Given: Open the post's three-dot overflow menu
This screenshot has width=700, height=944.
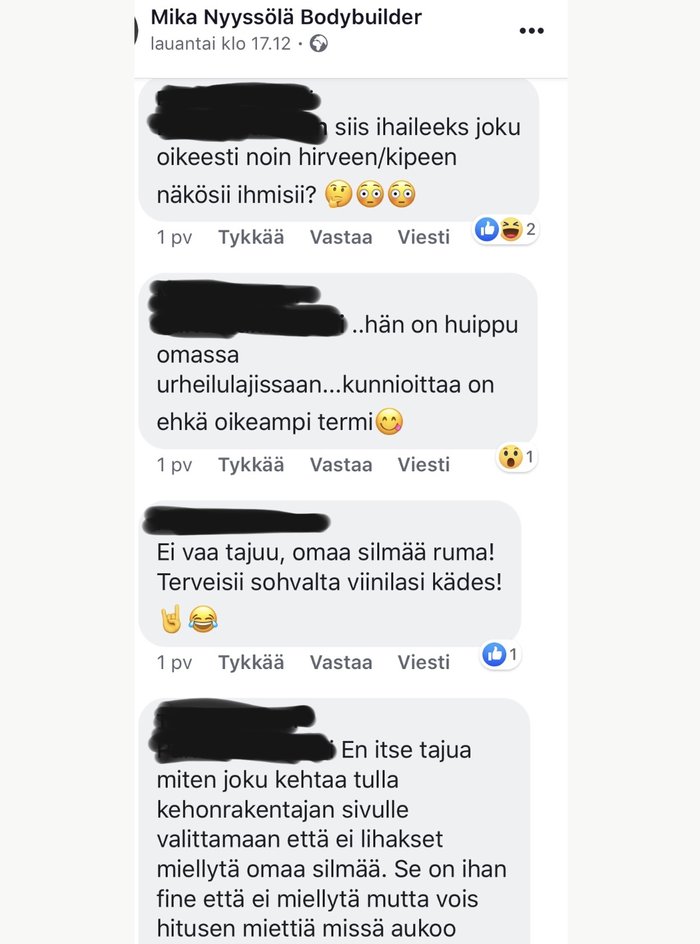Looking at the screenshot, I should (531, 30).
